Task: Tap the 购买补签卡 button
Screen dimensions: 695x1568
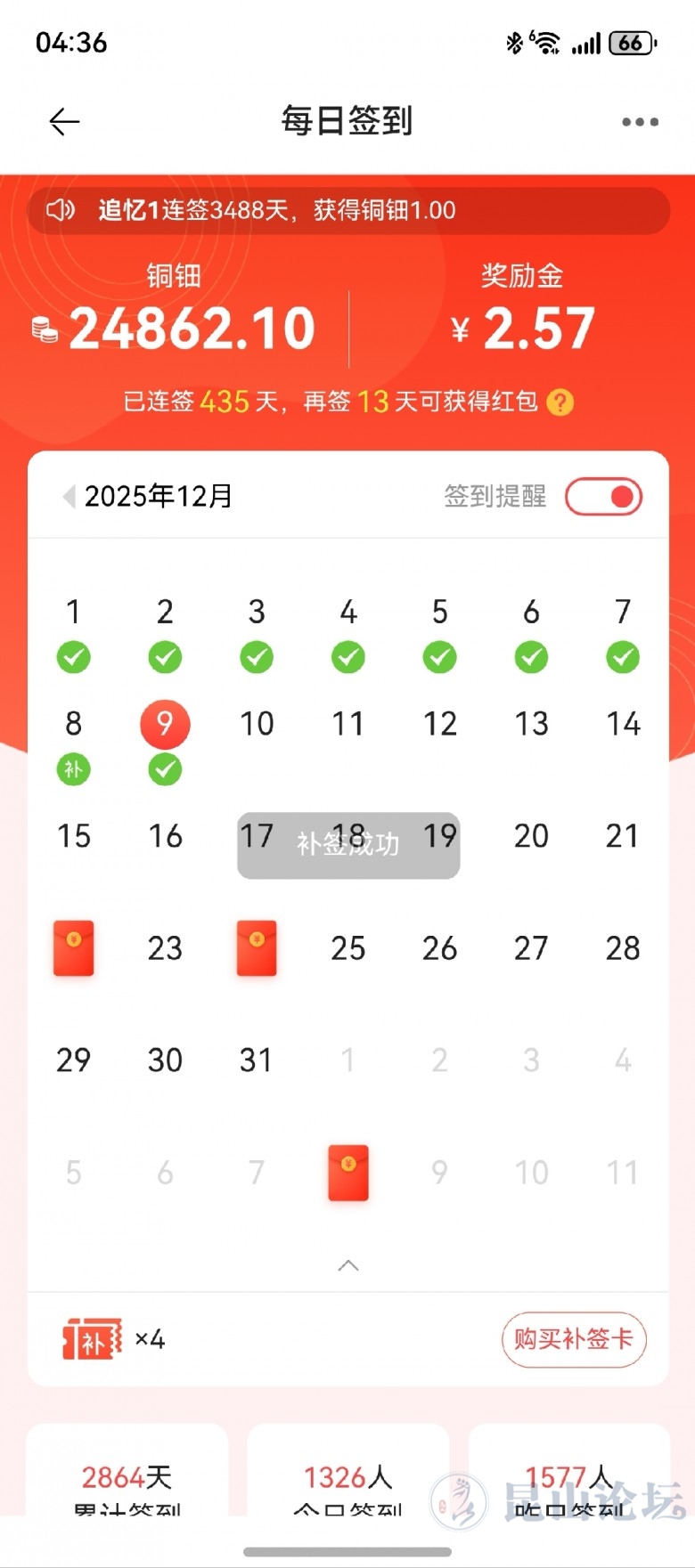Action: pyautogui.click(x=574, y=1338)
